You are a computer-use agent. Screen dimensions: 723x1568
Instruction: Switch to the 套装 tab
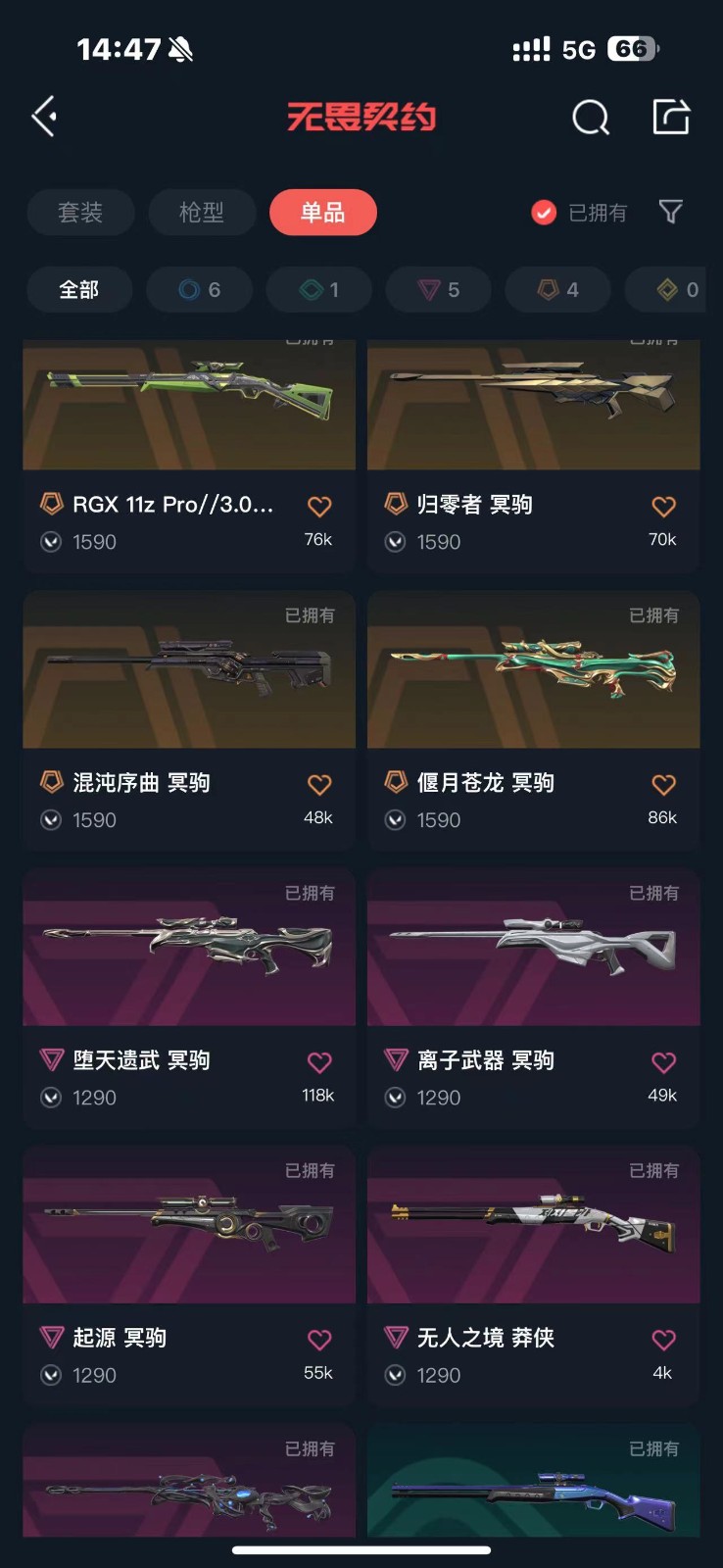coord(80,213)
